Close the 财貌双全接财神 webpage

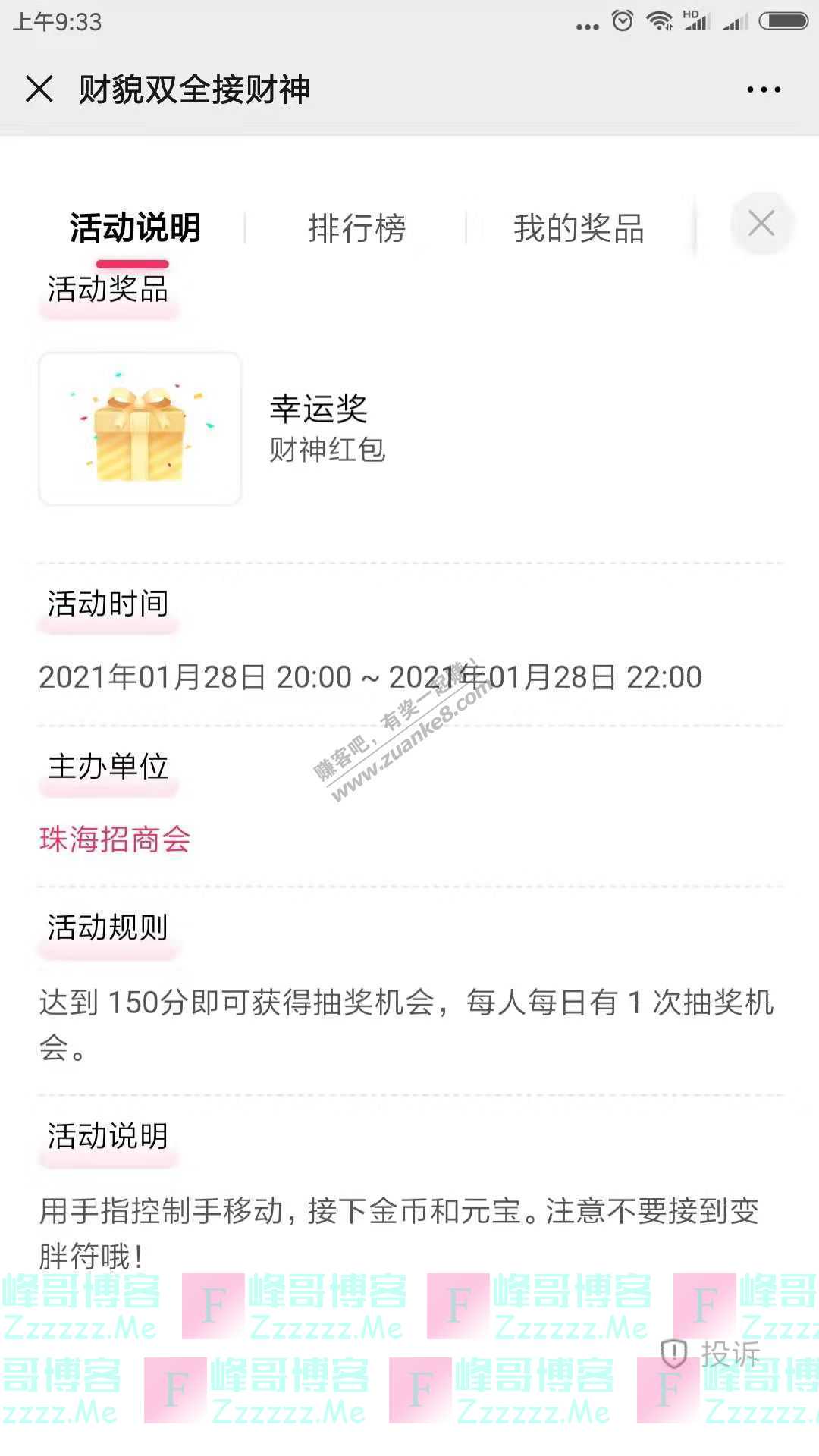pyautogui.click(x=39, y=89)
